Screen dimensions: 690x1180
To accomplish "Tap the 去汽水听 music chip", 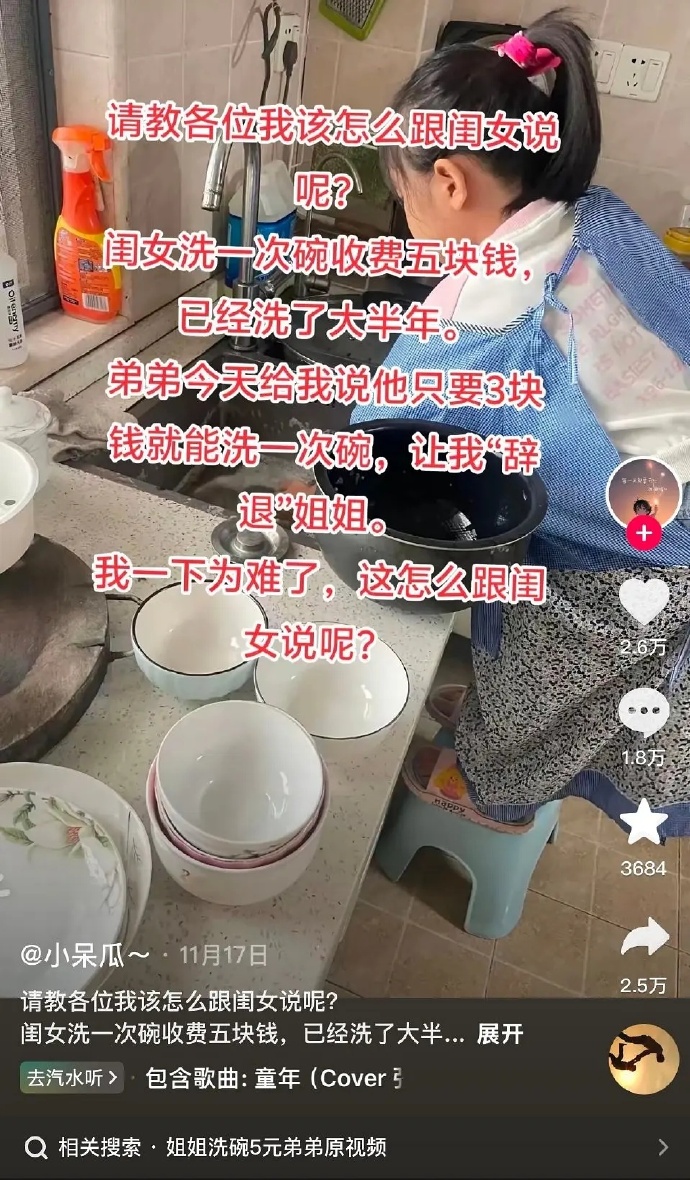I will click(72, 1078).
